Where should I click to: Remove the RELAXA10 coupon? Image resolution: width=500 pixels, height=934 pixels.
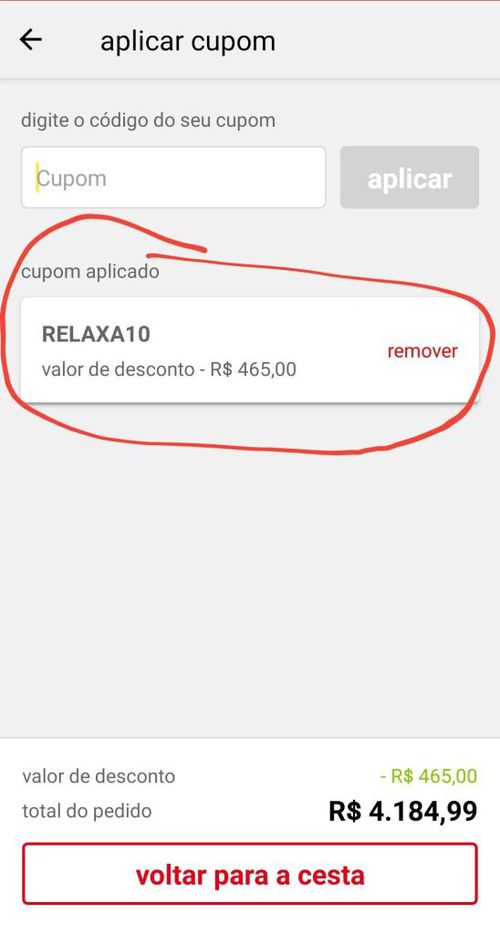click(423, 351)
